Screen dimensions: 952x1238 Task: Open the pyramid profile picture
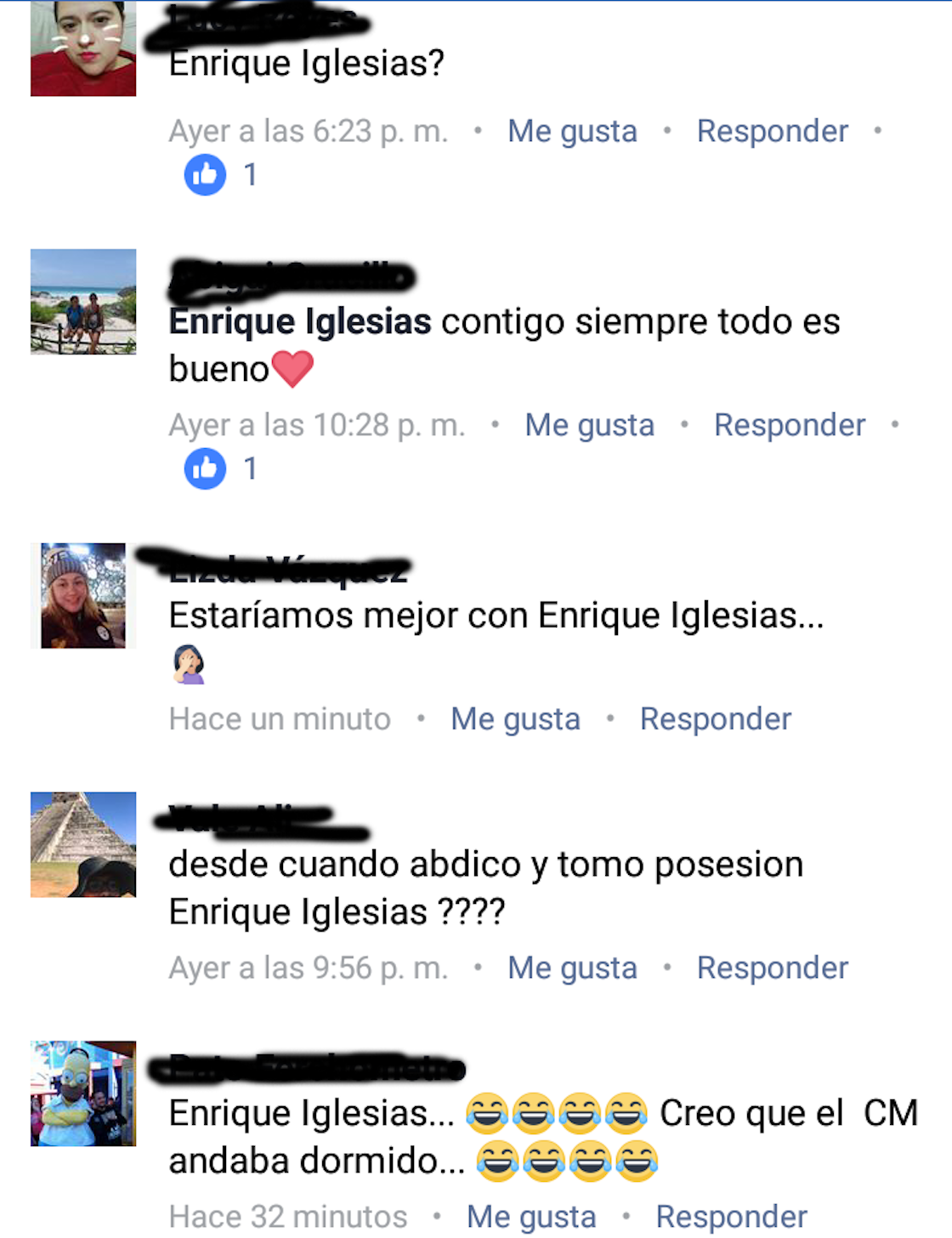click(x=83, y=844)
